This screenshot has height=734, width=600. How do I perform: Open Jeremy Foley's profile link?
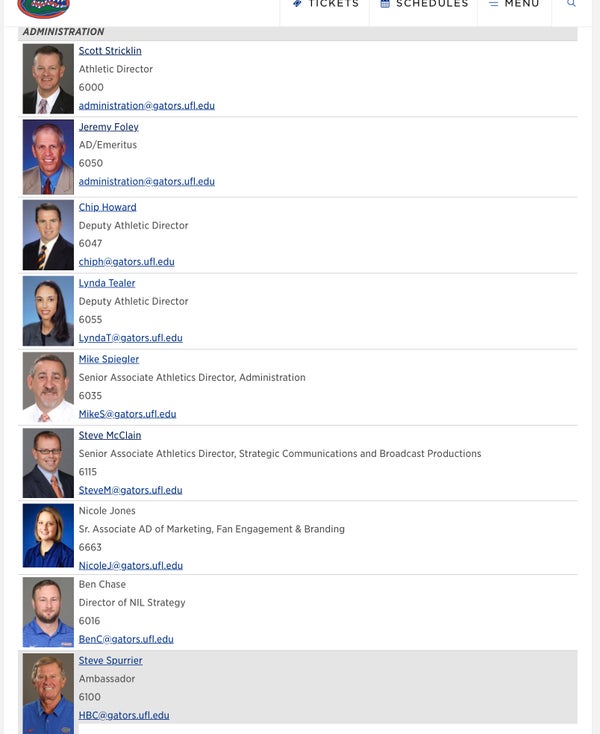coord(108,127)
